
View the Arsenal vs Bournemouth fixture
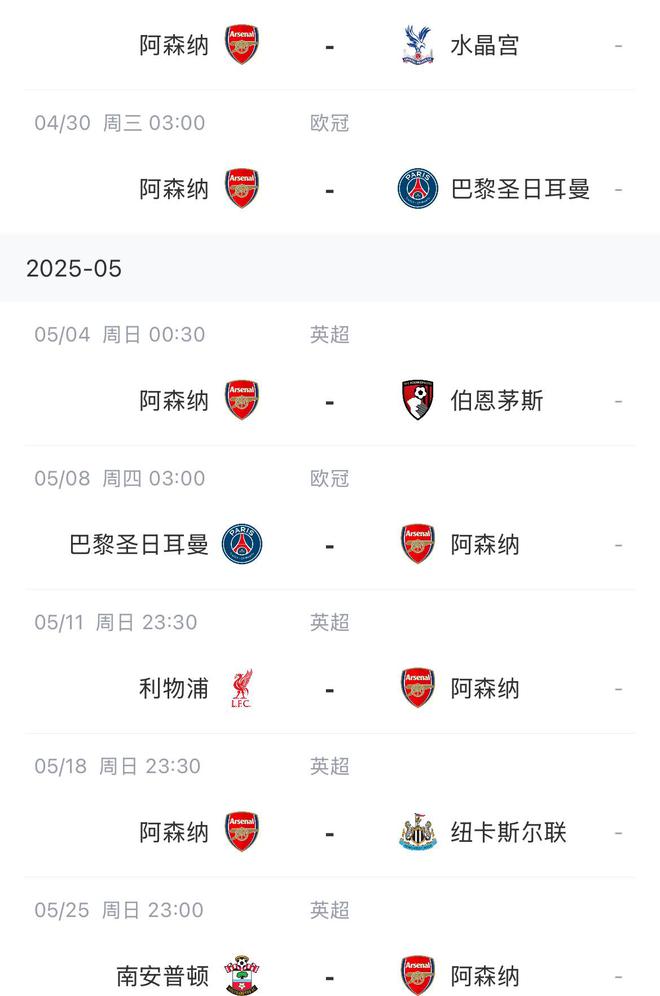pos(330,401)
